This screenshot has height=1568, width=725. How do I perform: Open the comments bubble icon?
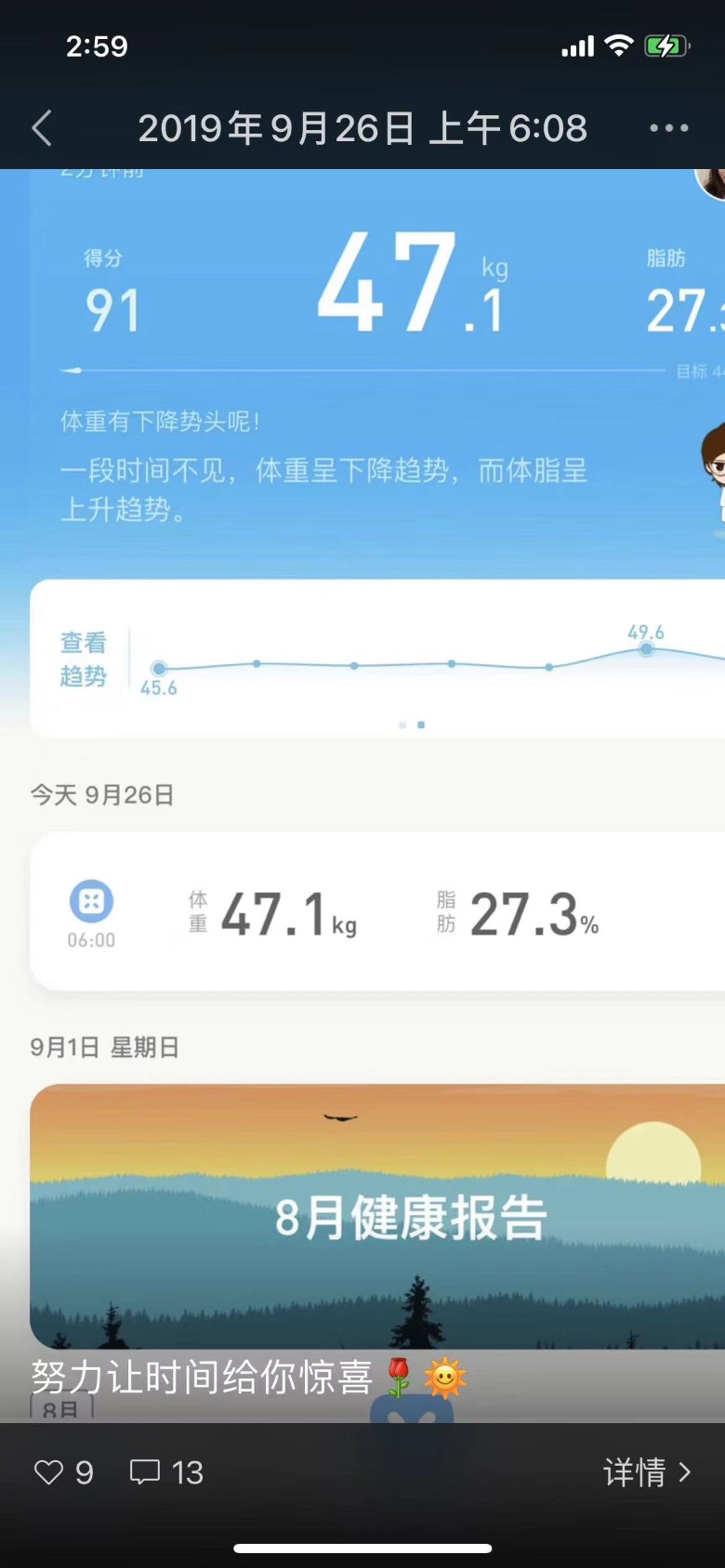click(145, 1471)
